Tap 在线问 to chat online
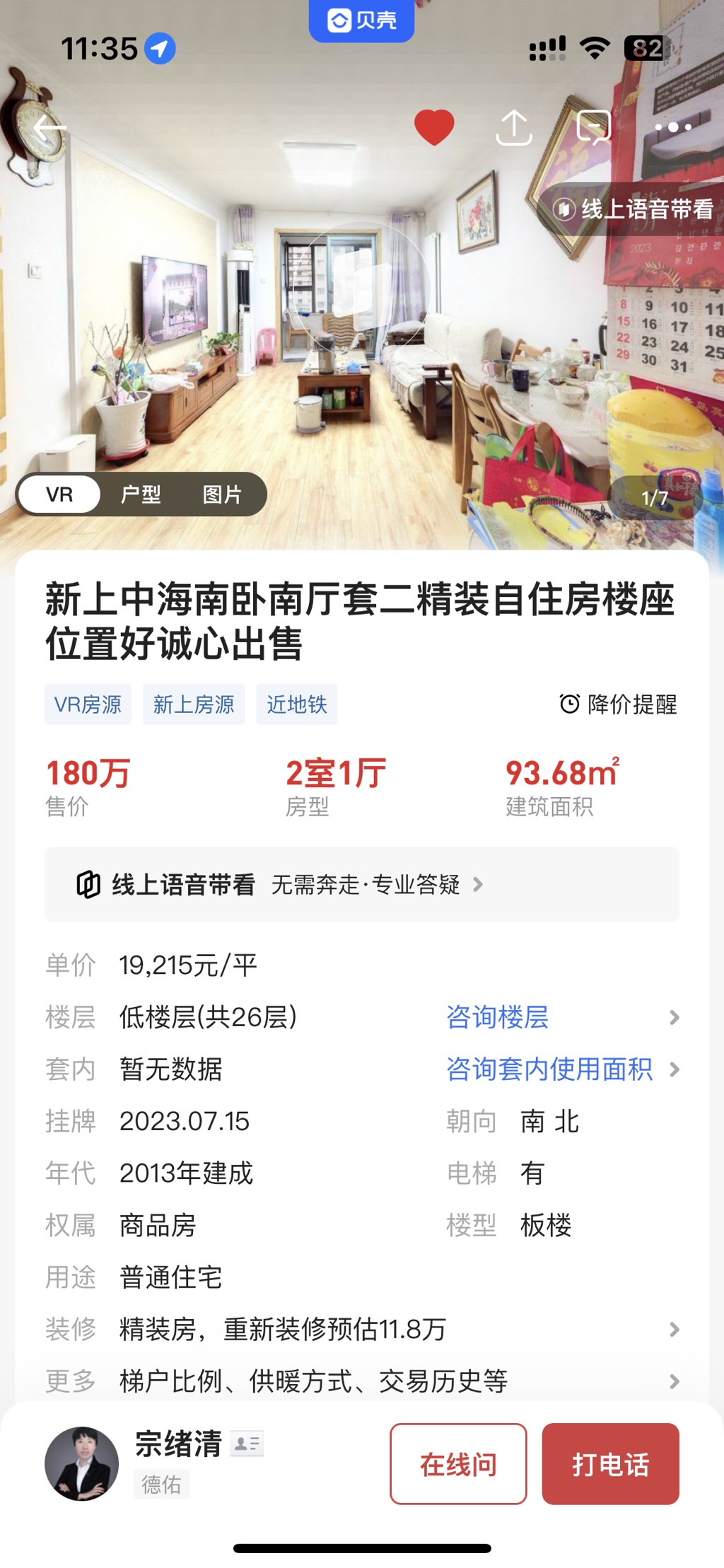Viewport: 724px width, 1568px height. click(x=458, y=1464)
